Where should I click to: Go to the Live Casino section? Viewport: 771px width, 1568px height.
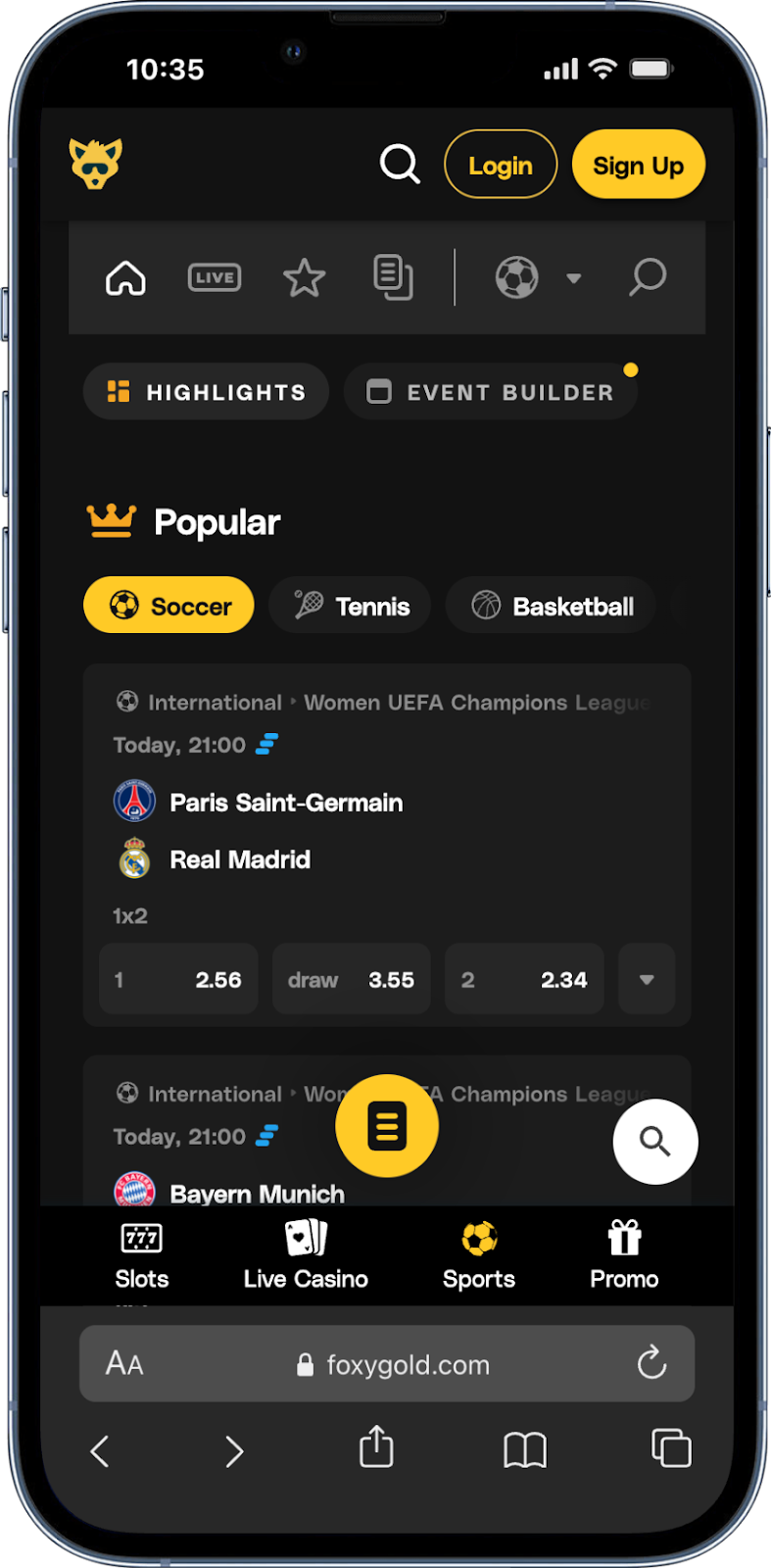pos(306,1255)
